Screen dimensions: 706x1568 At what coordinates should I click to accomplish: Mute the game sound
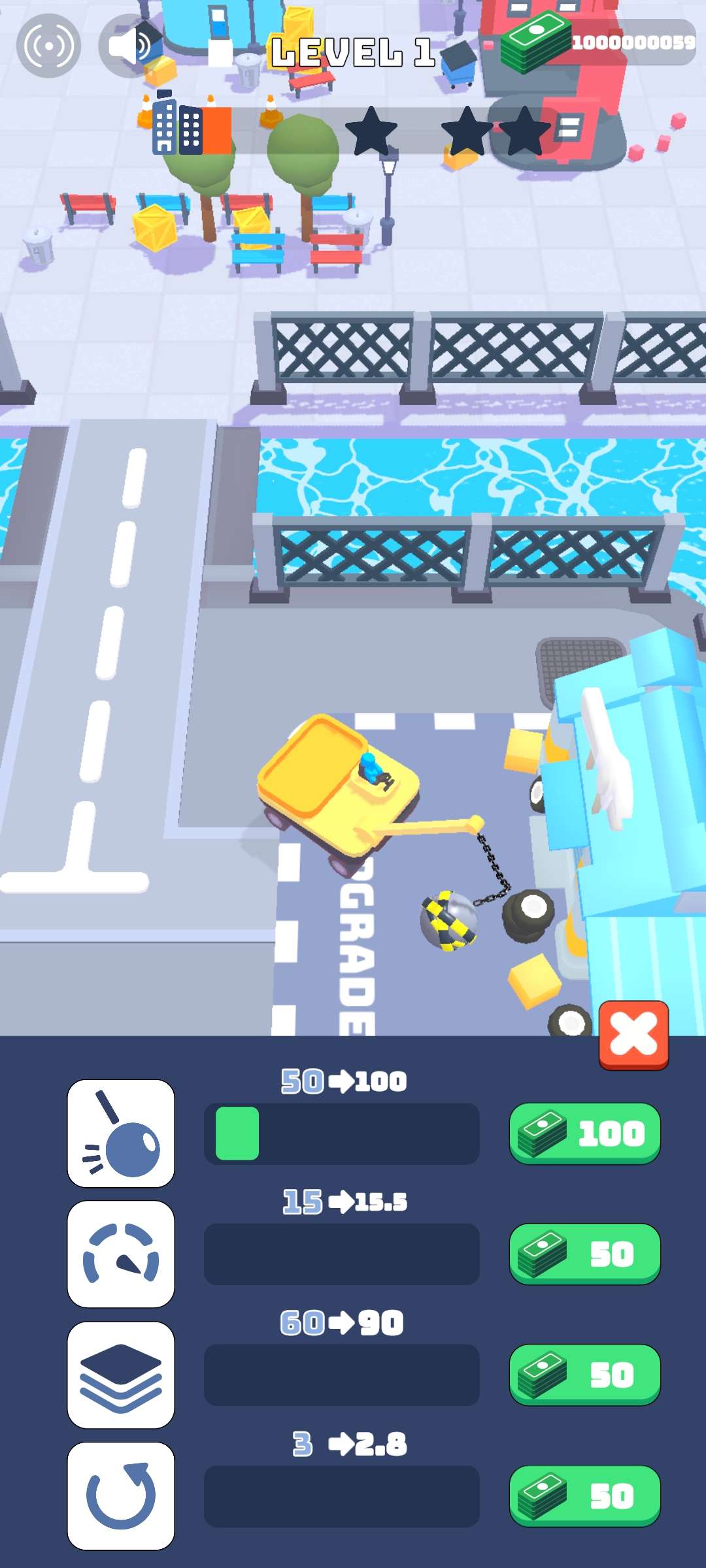(129, 46)
